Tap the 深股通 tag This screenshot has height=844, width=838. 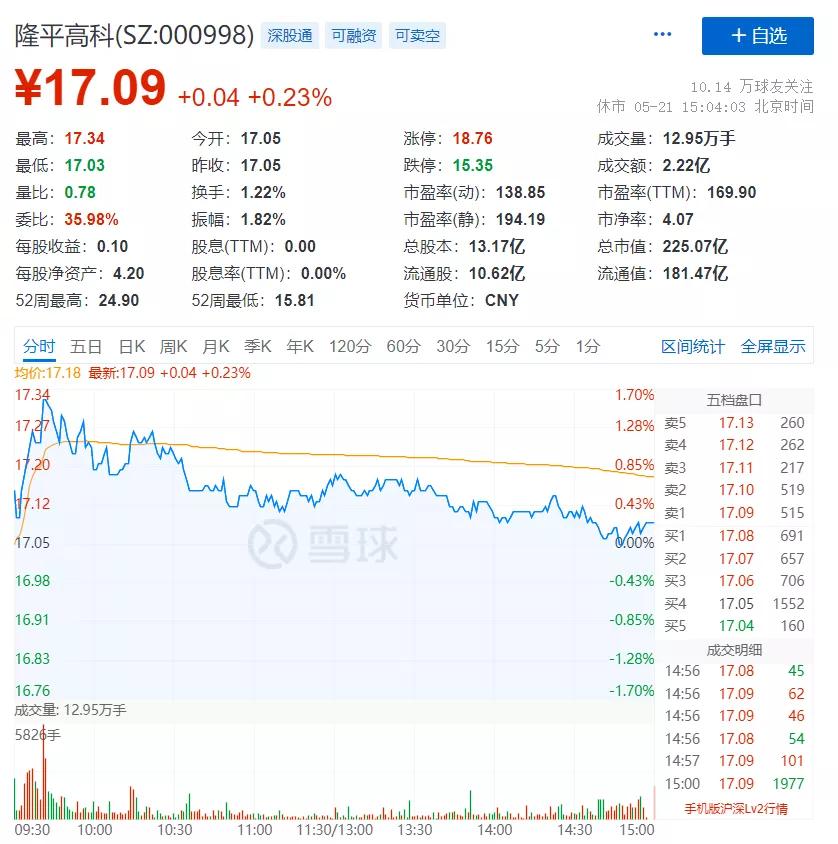click(291, 36)
